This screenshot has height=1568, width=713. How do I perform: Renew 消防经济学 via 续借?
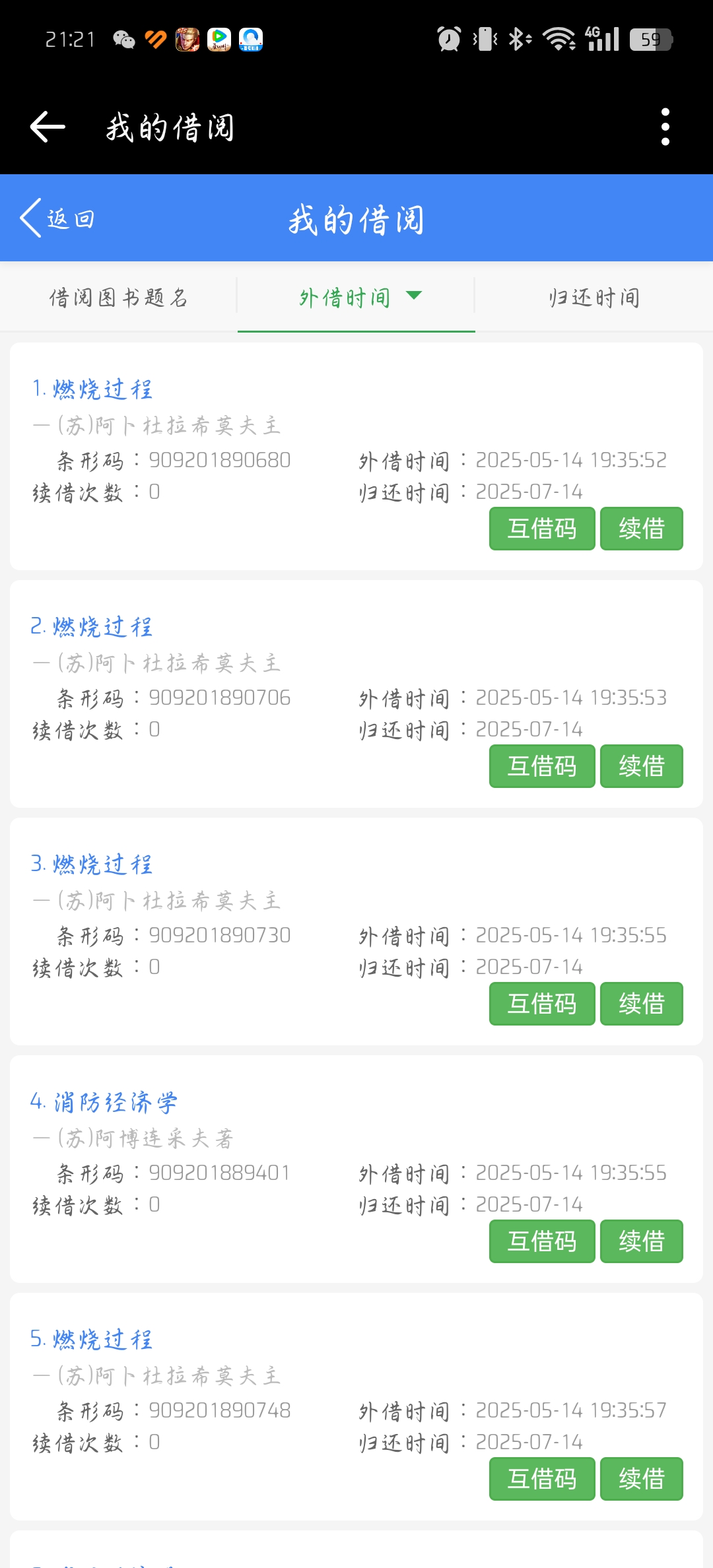[641, 1241]
